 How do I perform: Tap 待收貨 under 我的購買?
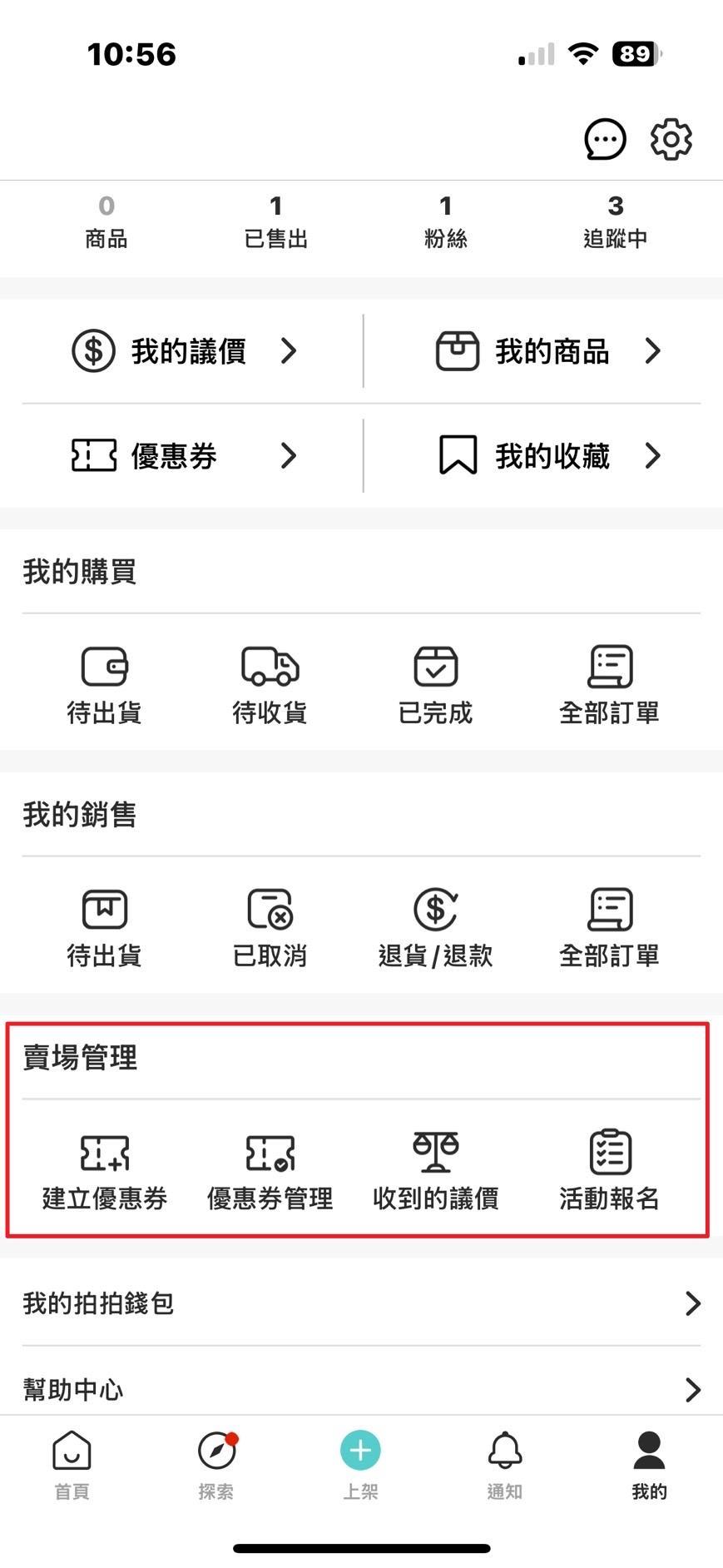click(x=270, y=684)
